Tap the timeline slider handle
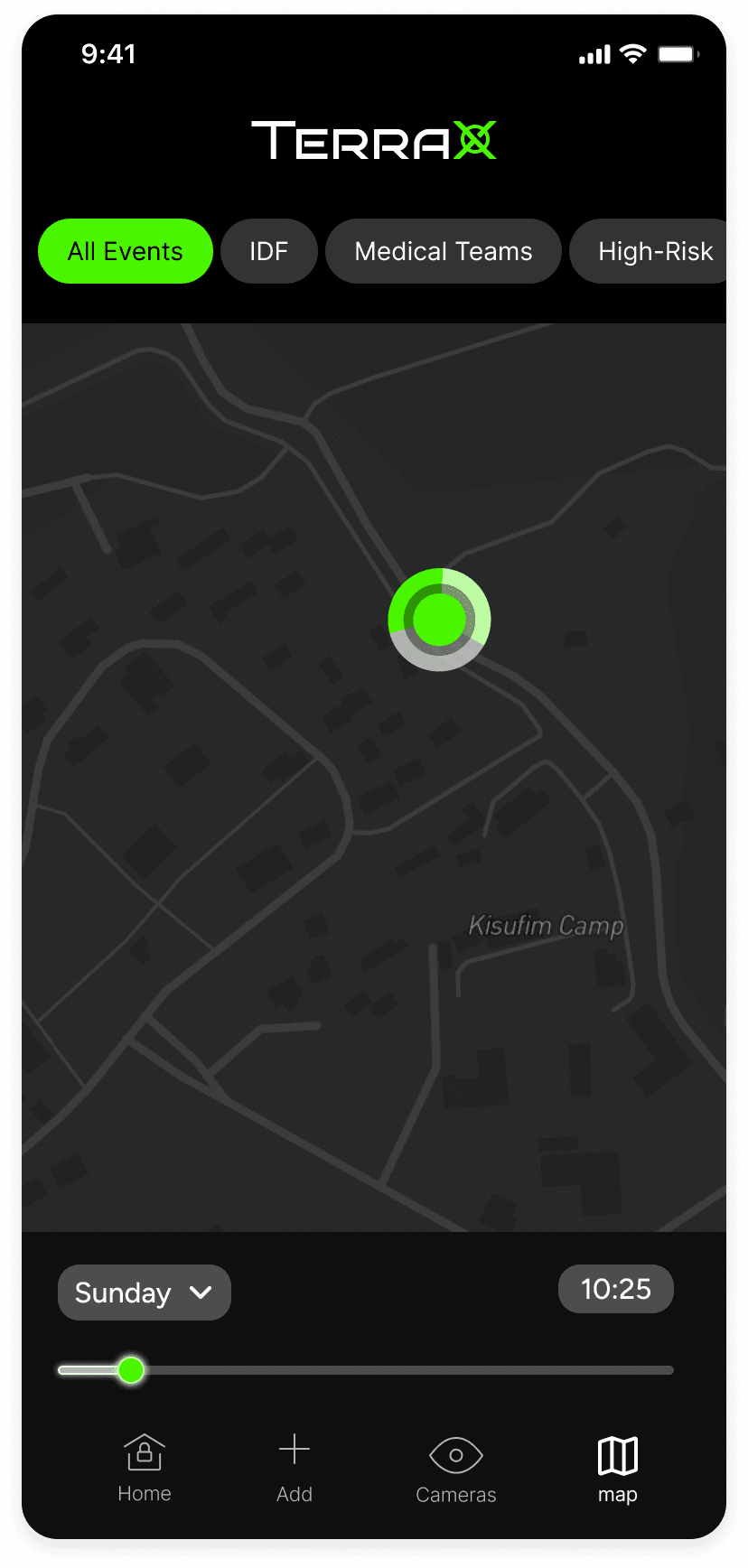Viewport: 748px width, 1568px height. (131, 1370)
